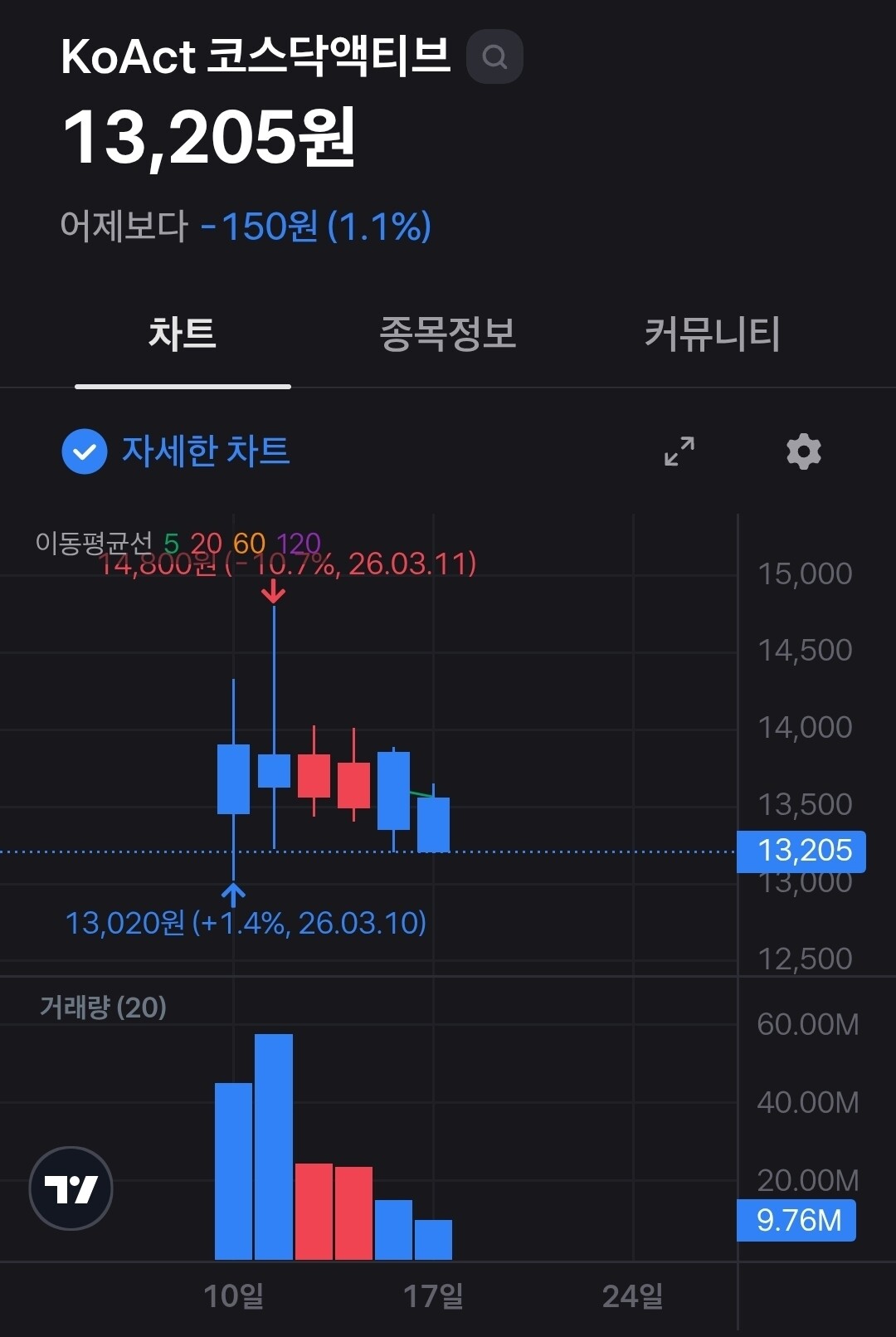Screen dimensions: 896x1337
Task: Open chart settings gear
Action: coord(803,451)
